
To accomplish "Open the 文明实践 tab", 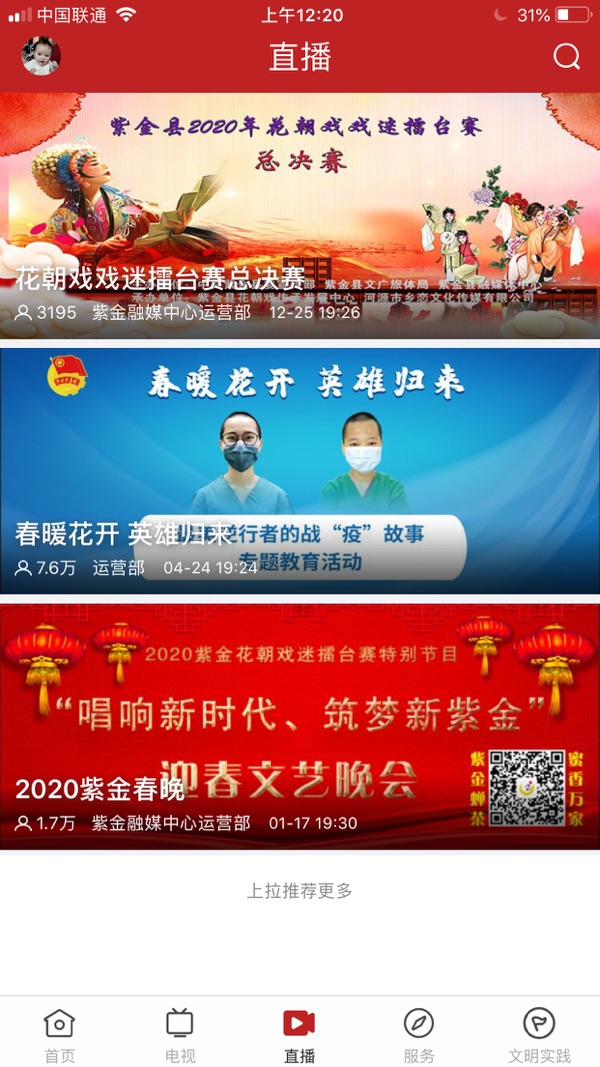I will click(x=539, y=1035).
